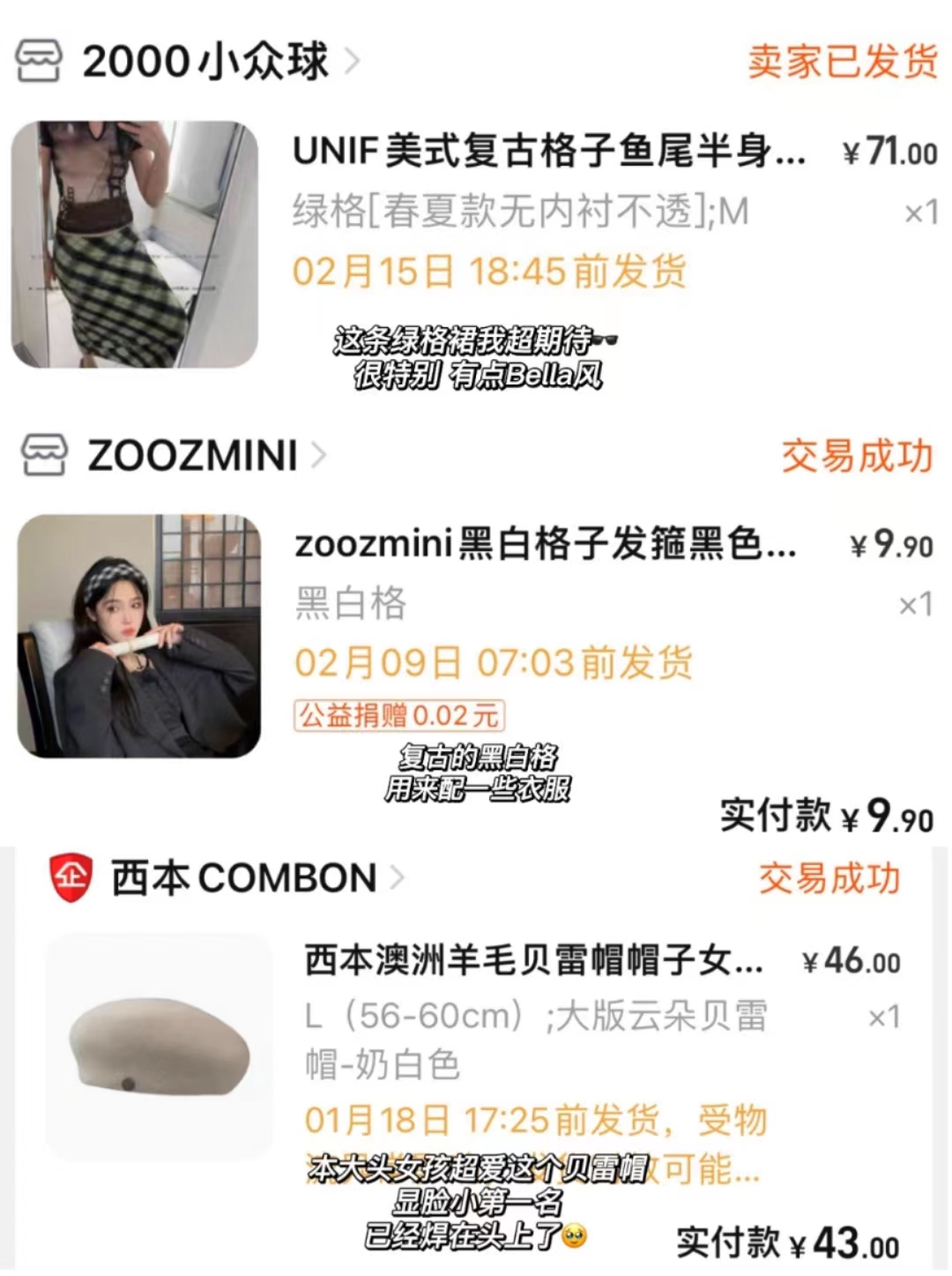952x1276 pixels.
Task: Open the zoozmini 黑白格子发箍 product listing
Action: (547, 547)
